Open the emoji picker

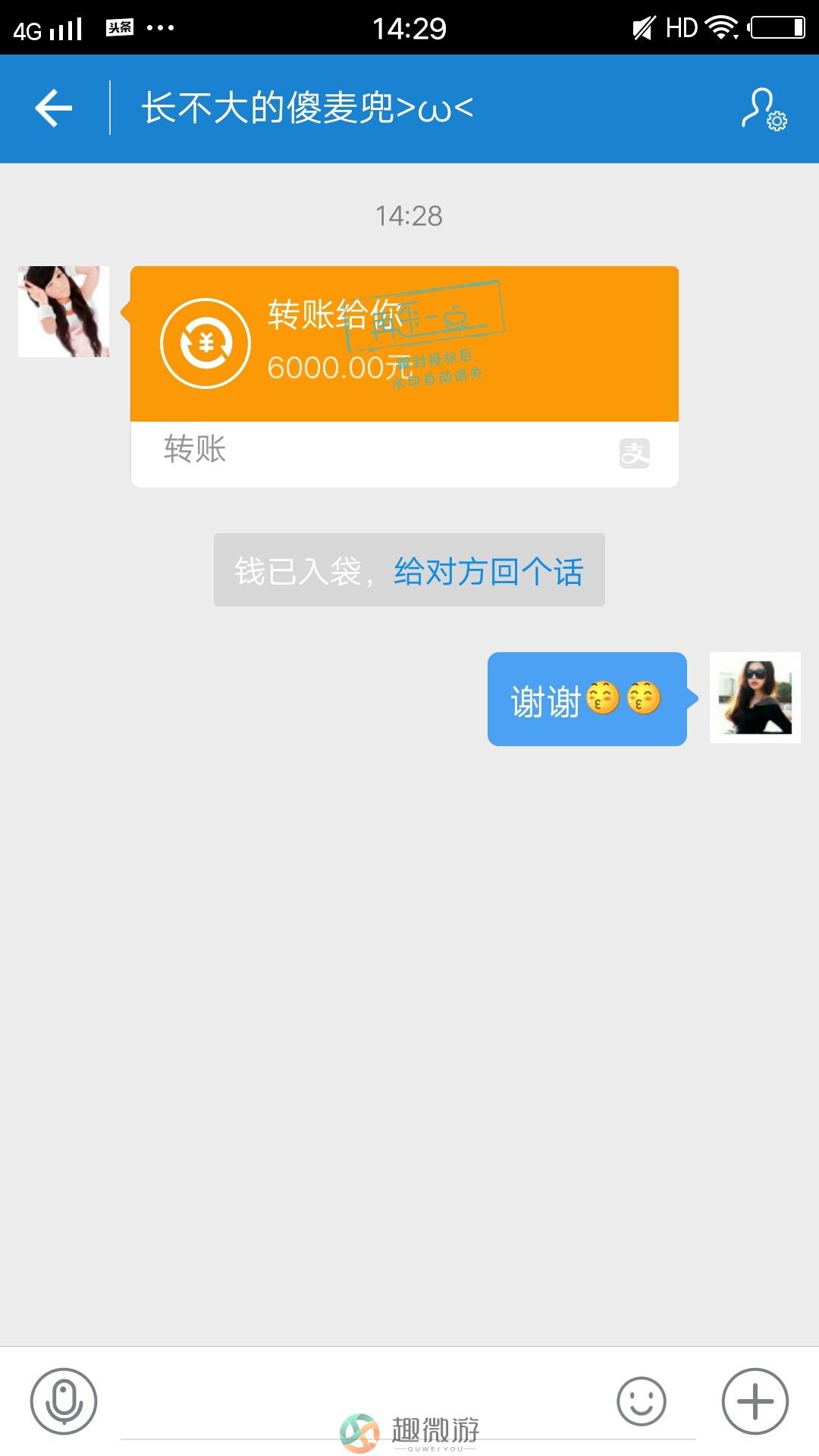pos(641,1401)
